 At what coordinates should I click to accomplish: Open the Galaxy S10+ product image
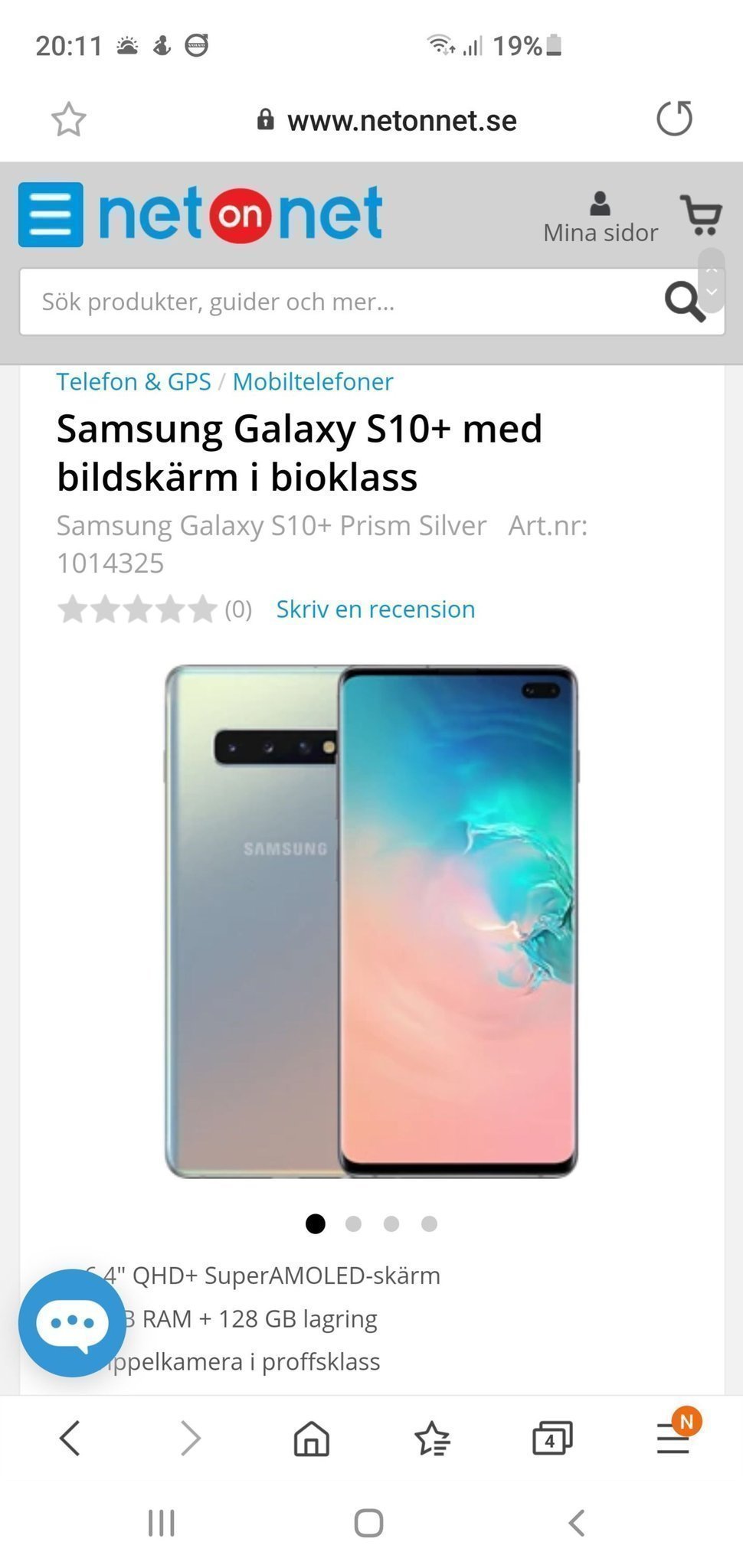point(371,921)
